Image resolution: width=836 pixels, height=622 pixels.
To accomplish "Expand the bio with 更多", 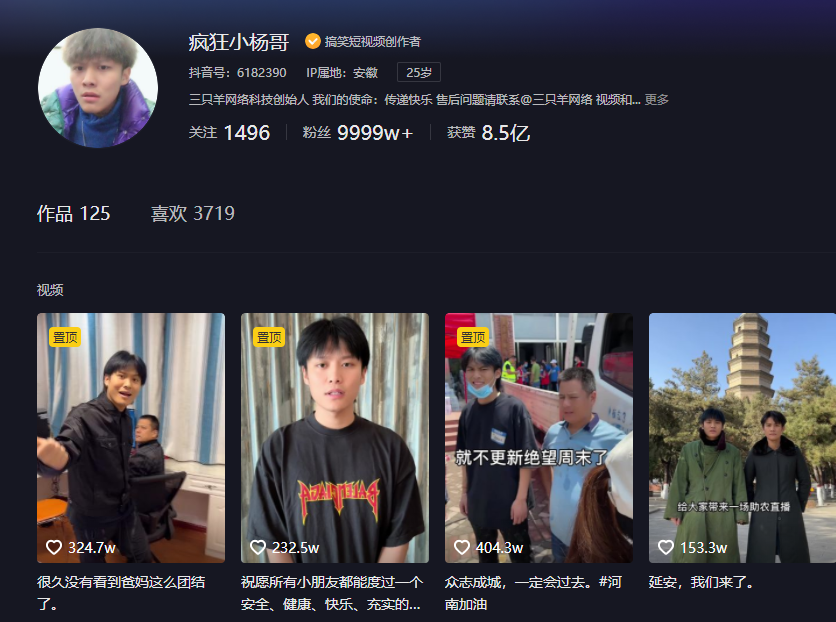I will 657,100.
